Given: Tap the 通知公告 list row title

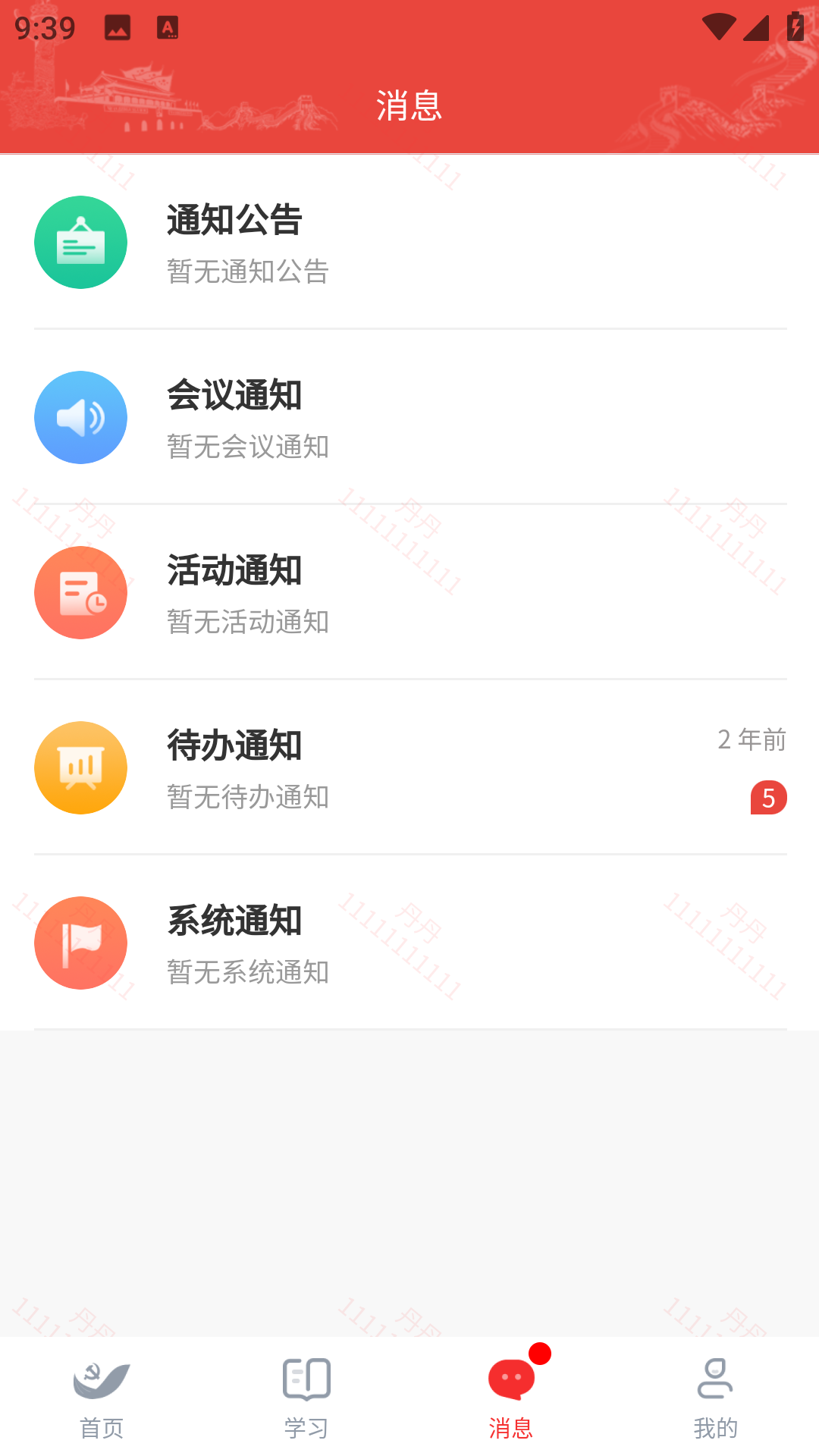Looking at the screenshot, I should pyautogui.click(x=234, y=221).
